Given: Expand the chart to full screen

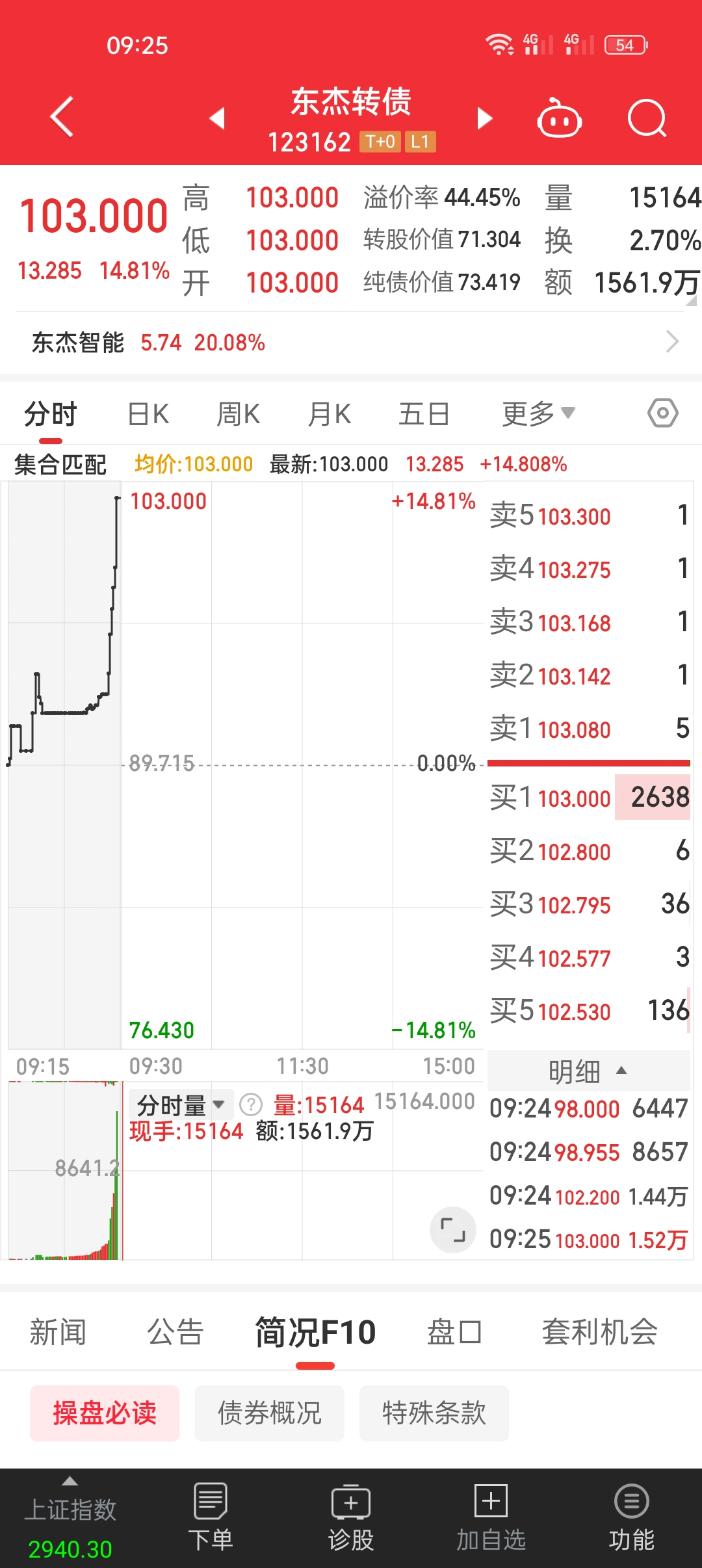Looking at the screenshot, I should [x=453, y=1230].
